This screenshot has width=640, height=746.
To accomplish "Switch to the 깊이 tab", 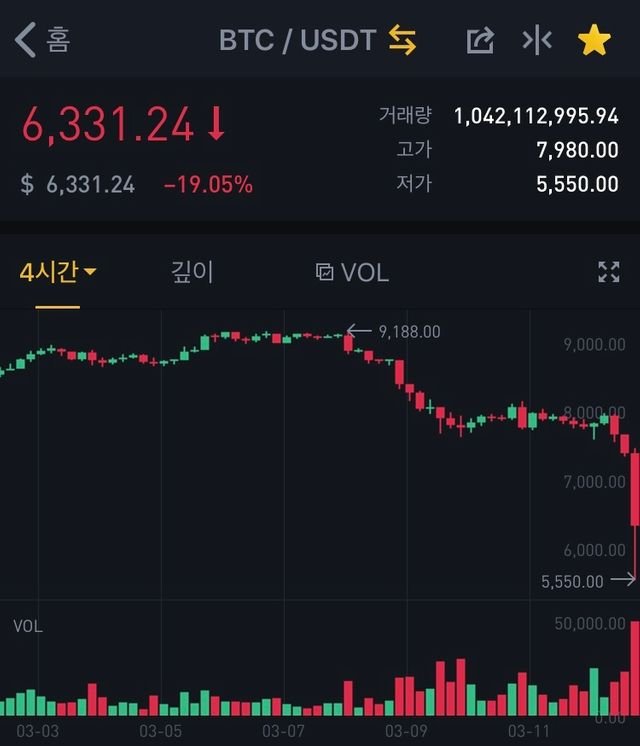I will point(192,272).
